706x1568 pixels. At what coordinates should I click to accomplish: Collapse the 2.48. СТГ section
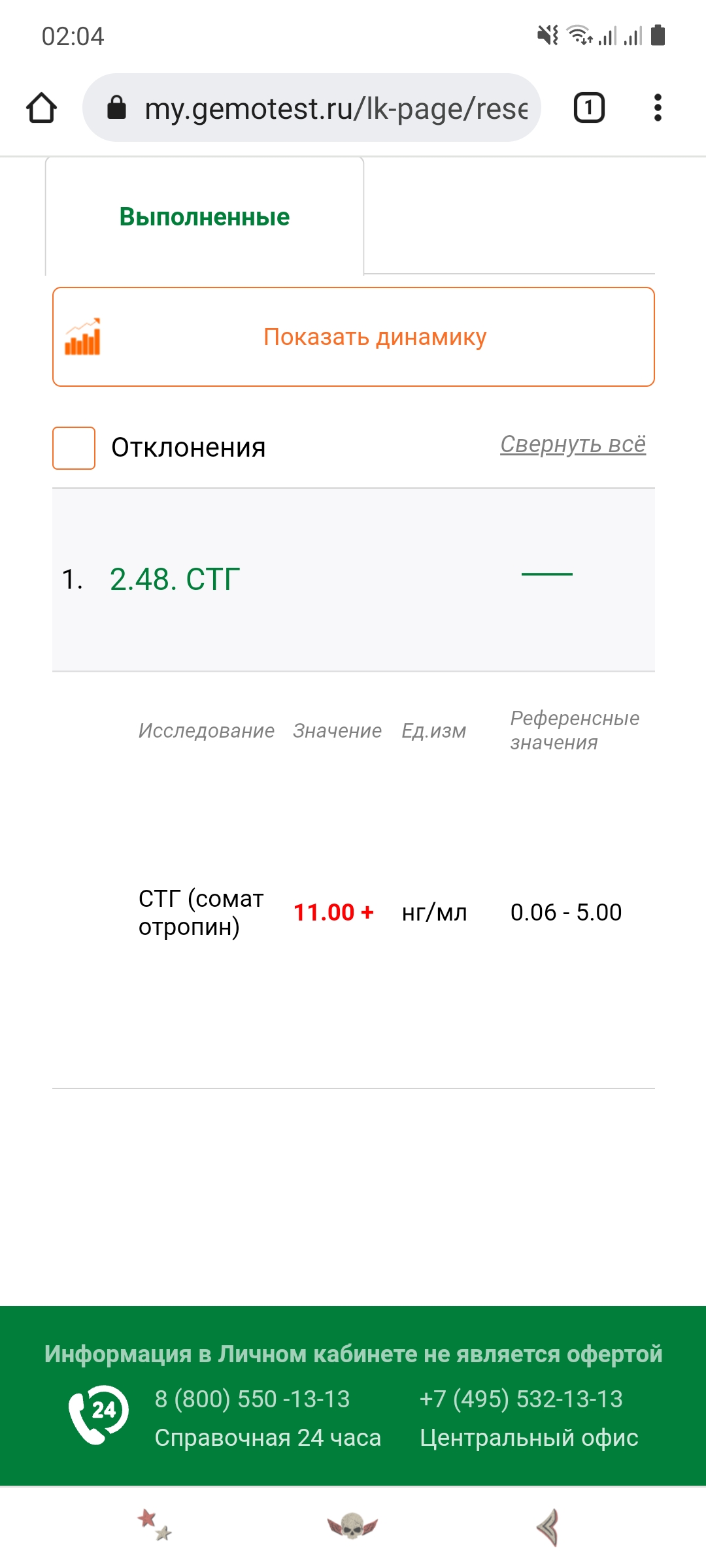tap(546, 574)
